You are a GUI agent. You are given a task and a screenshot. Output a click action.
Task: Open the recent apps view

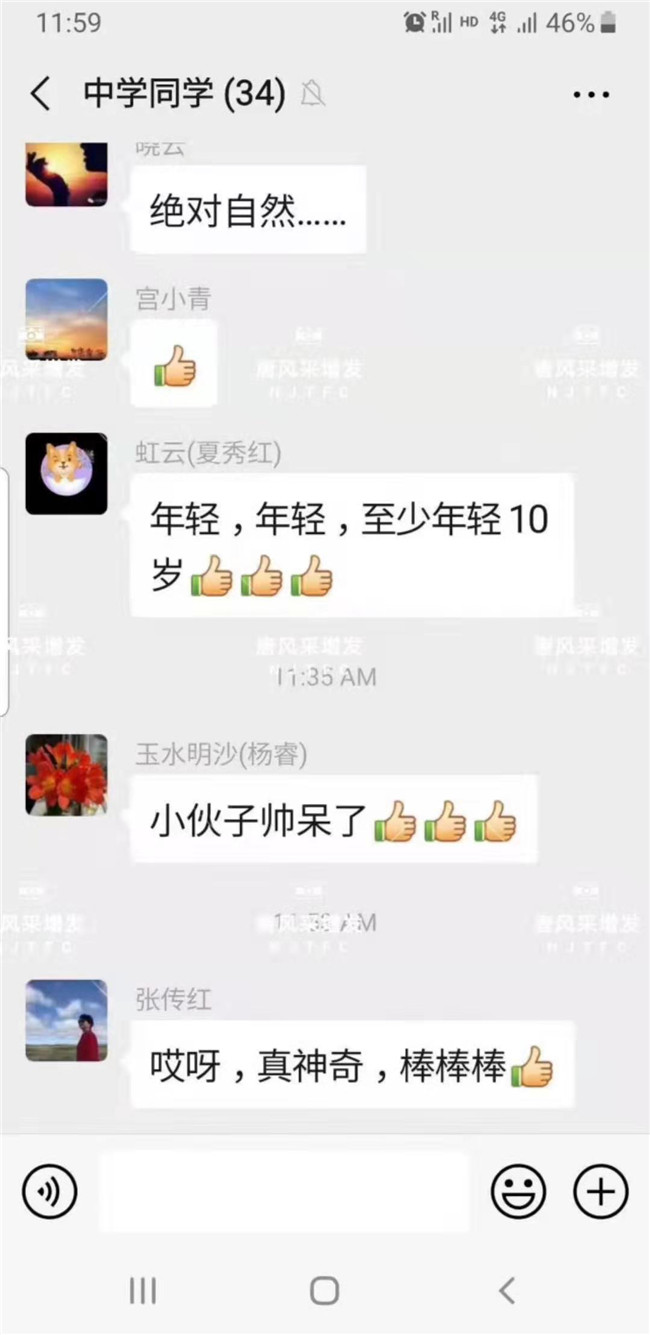[x=143, y=1290]
